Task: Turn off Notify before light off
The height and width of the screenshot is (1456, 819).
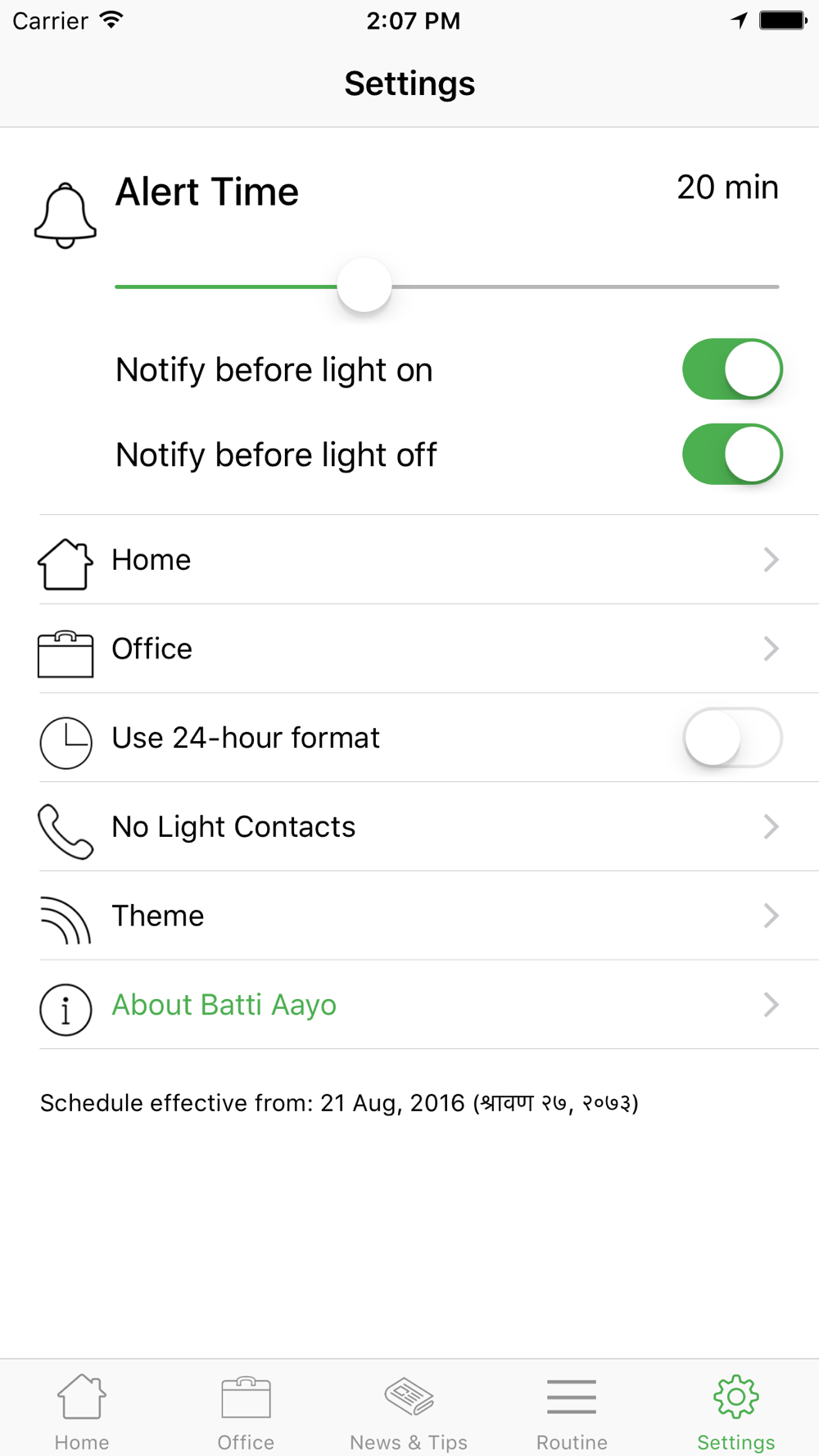Action: [x=732, y=454]
